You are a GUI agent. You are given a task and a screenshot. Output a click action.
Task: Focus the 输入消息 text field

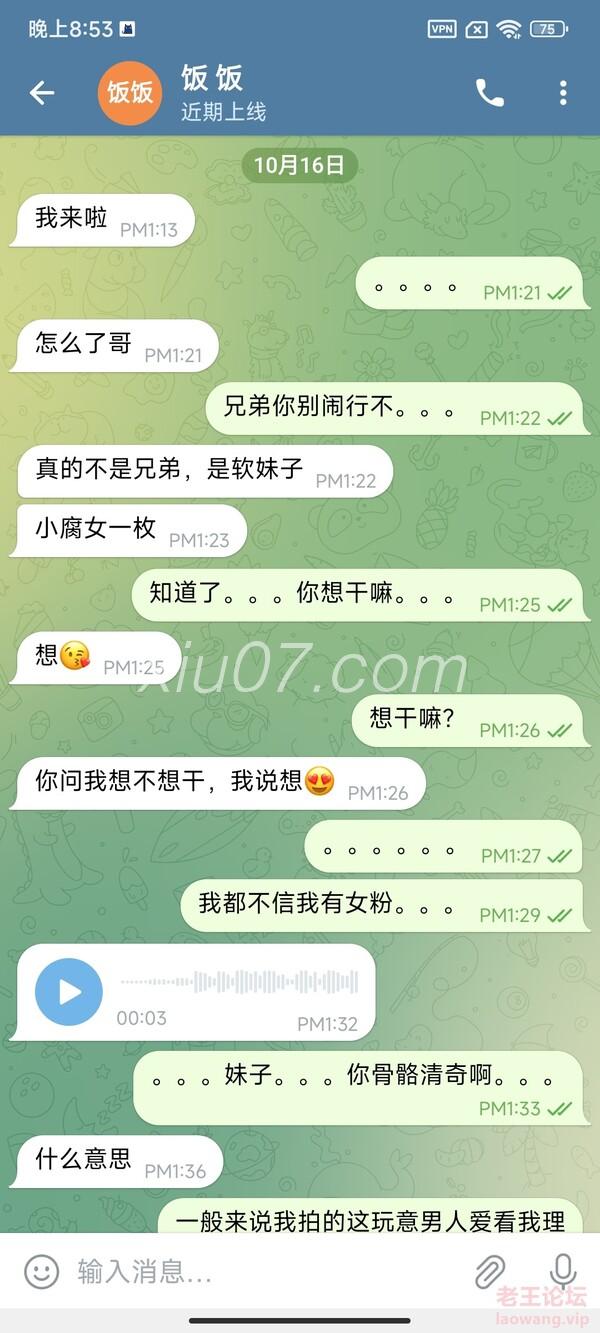click(260, 1271)
